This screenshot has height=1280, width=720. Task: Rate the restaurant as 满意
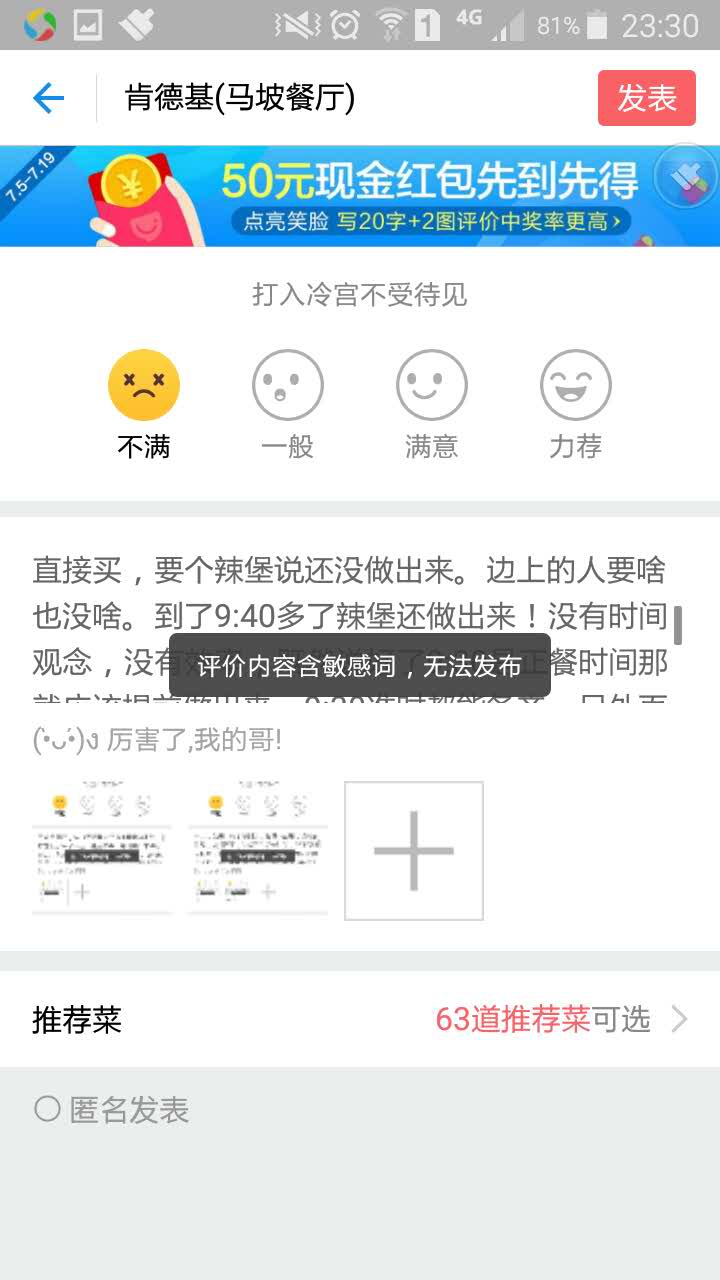coord(431,385)
